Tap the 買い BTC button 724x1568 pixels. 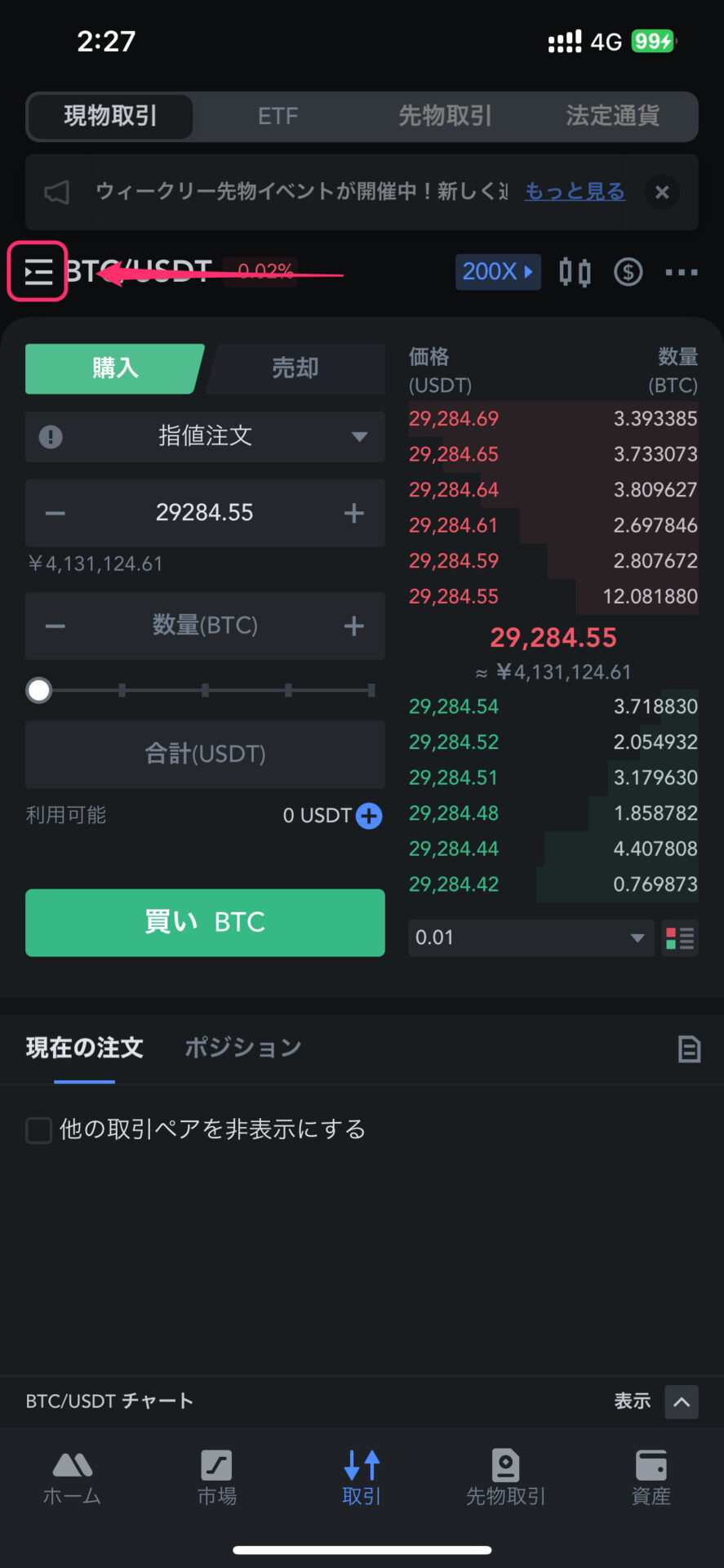[x=205, y=923]
